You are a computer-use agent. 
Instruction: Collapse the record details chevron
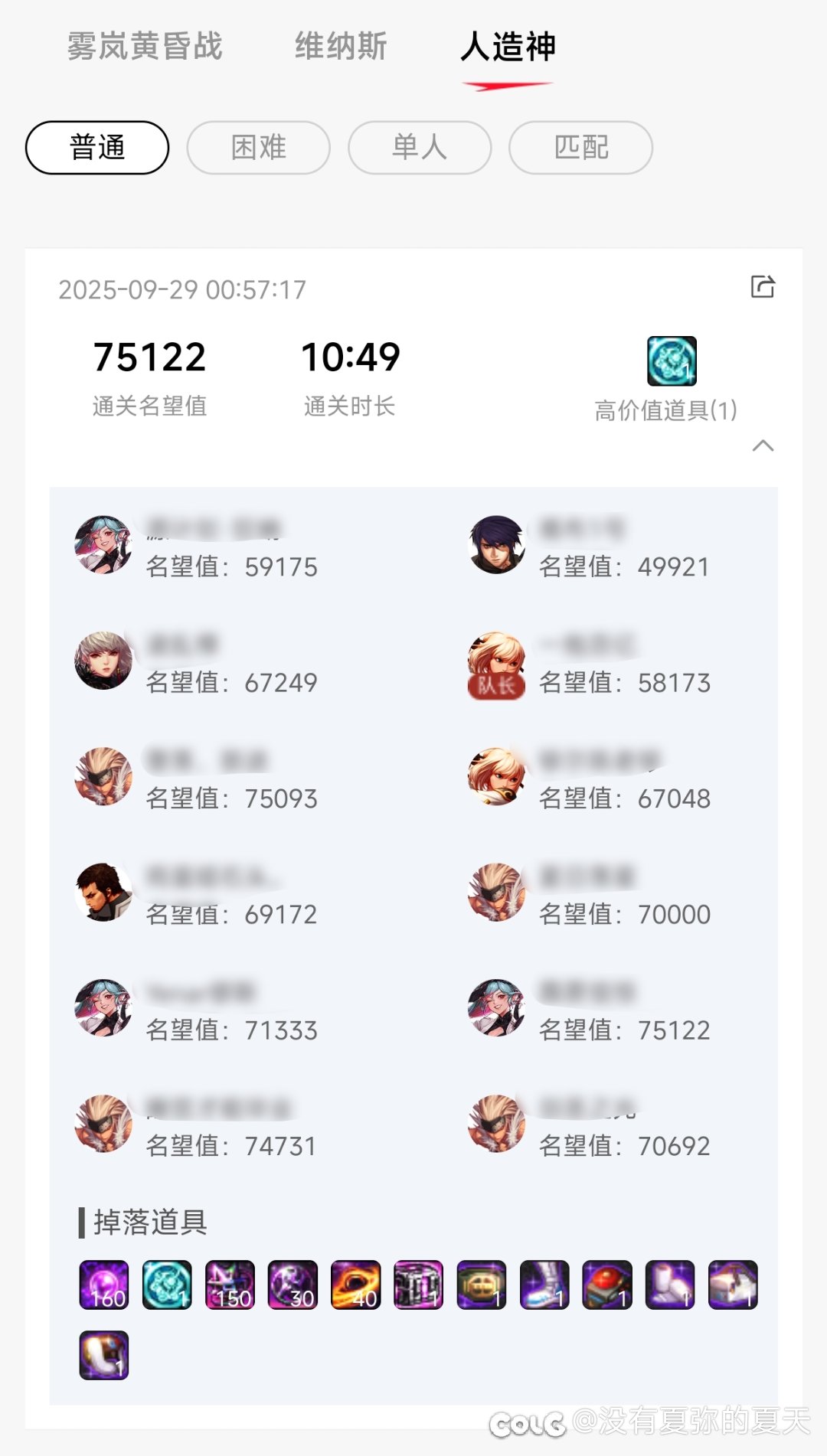point(763,446)
